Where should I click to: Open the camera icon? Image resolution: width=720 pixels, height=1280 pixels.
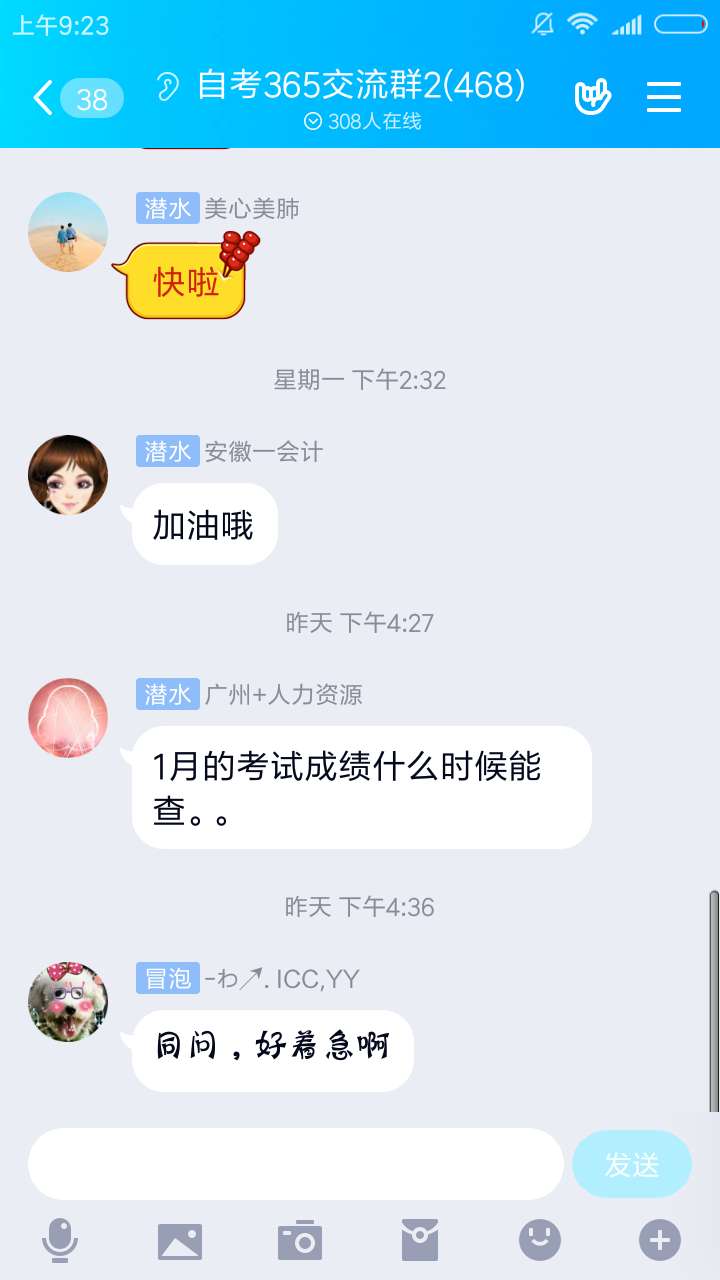click(x=300, y=1241)
